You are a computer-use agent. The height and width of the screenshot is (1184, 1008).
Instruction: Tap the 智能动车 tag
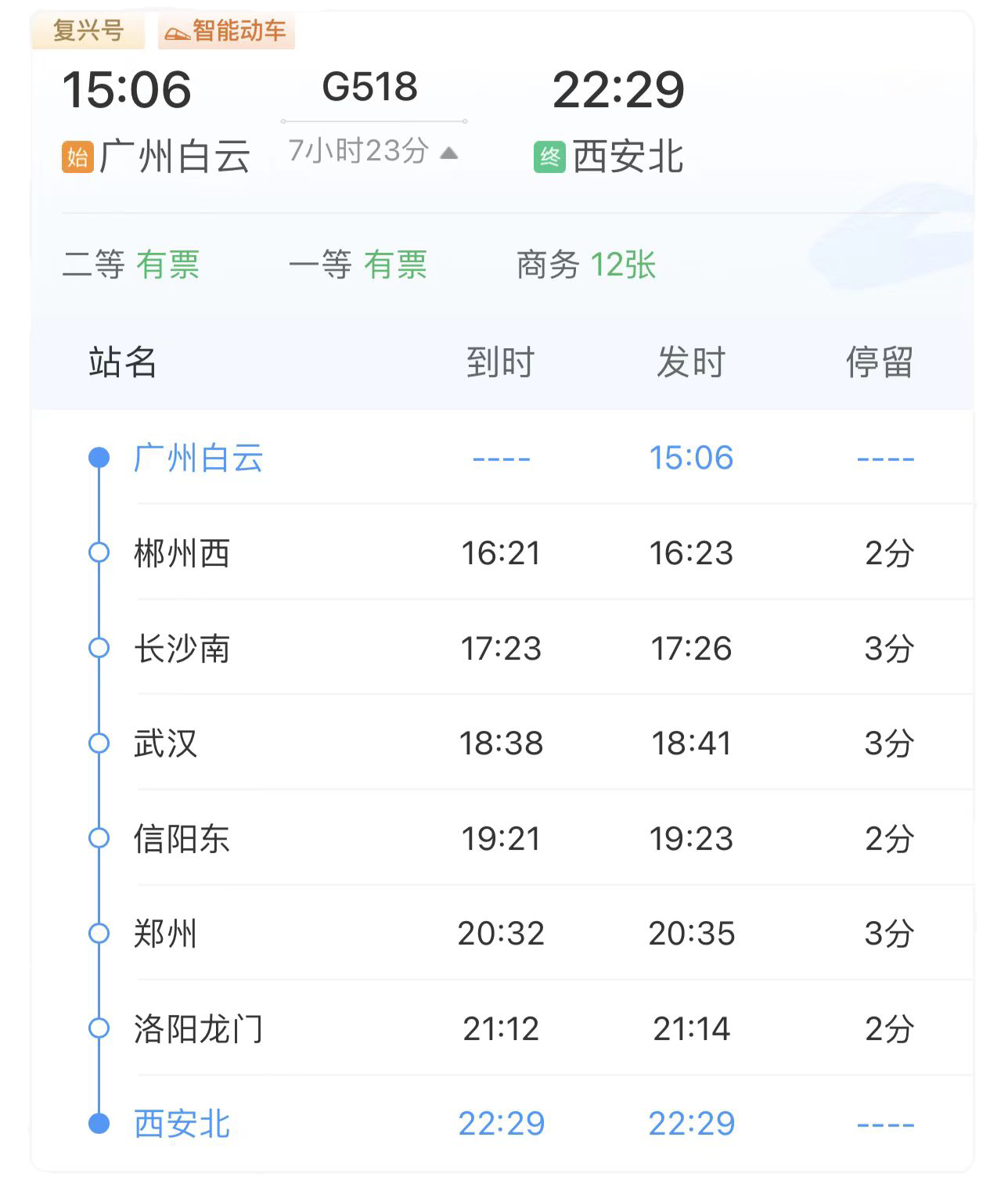point(226,31)
